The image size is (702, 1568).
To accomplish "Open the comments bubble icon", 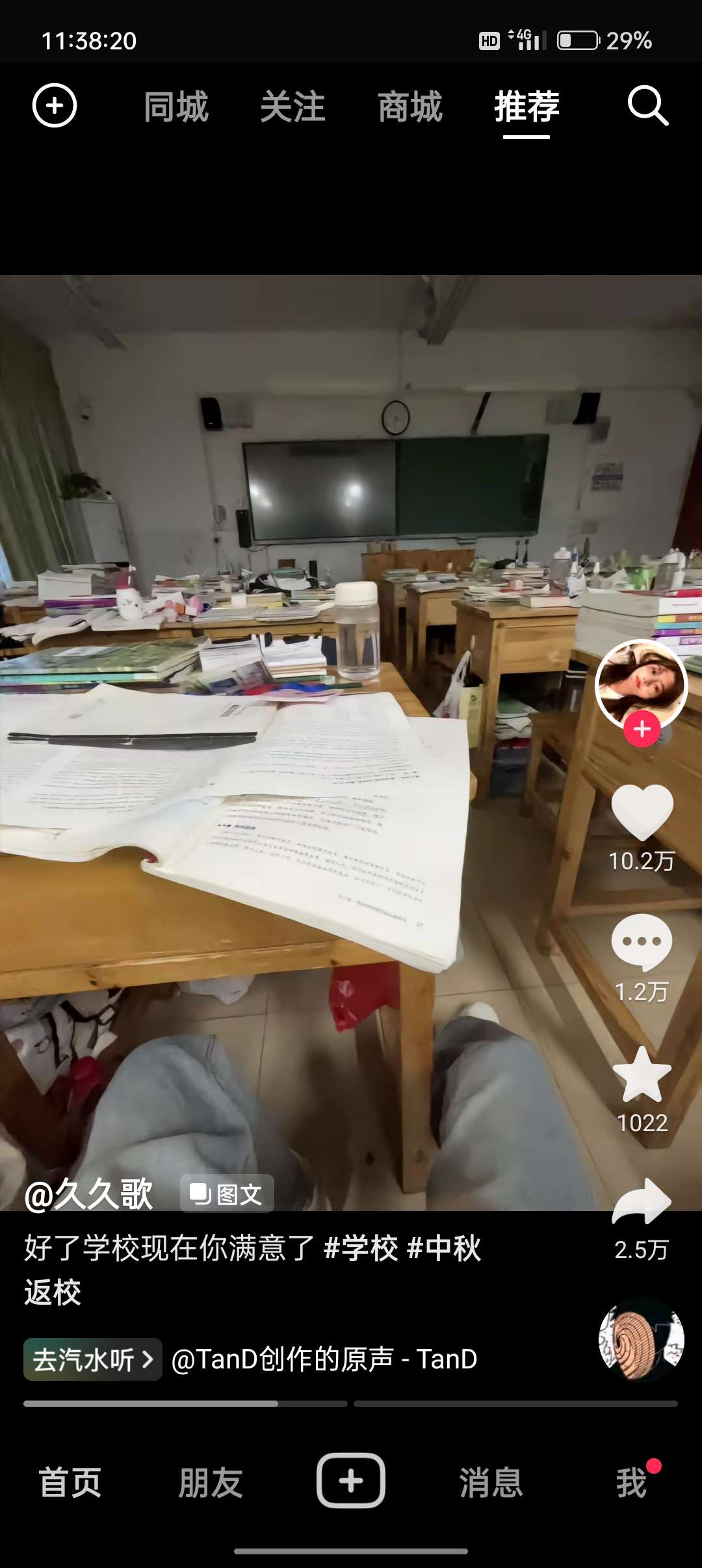I will [642, 941].
